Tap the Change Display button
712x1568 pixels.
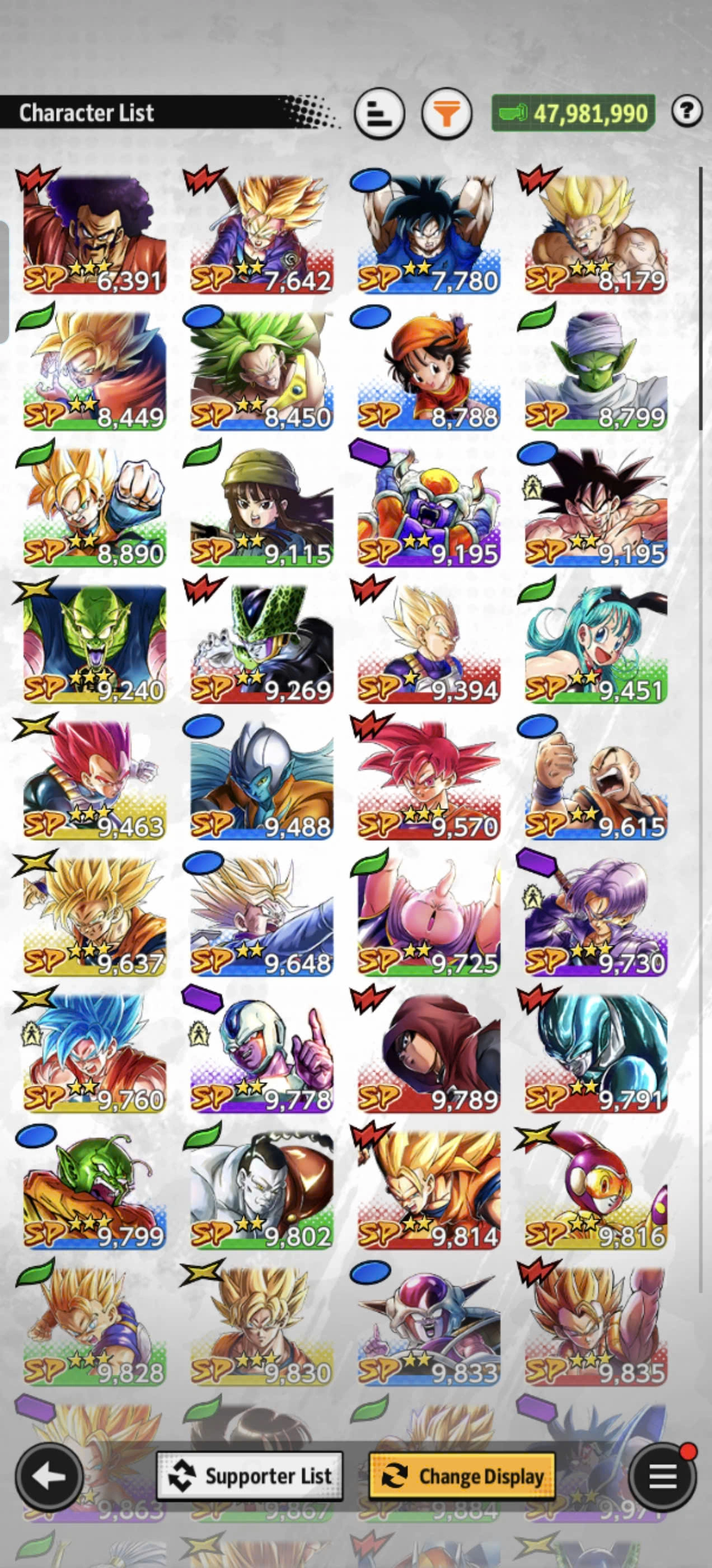coord(462,1476)
